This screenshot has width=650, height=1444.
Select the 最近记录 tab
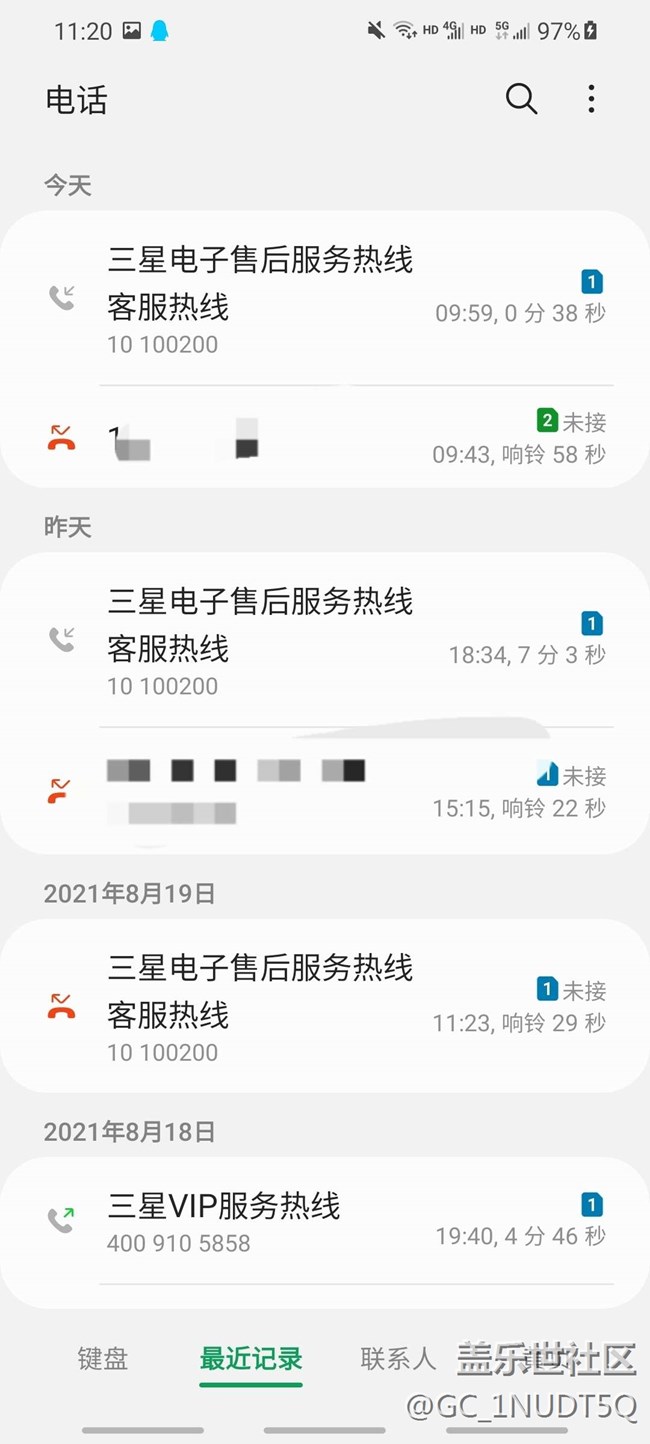[x=251, y=1359]
